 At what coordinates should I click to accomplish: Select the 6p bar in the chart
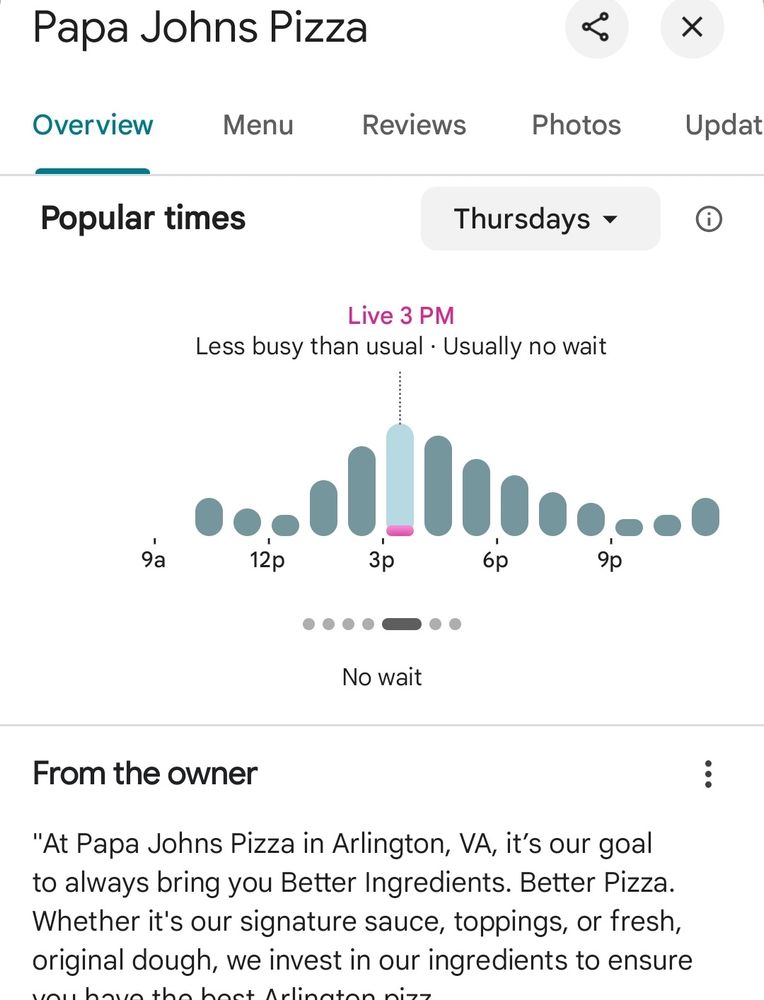pos(514,505)
